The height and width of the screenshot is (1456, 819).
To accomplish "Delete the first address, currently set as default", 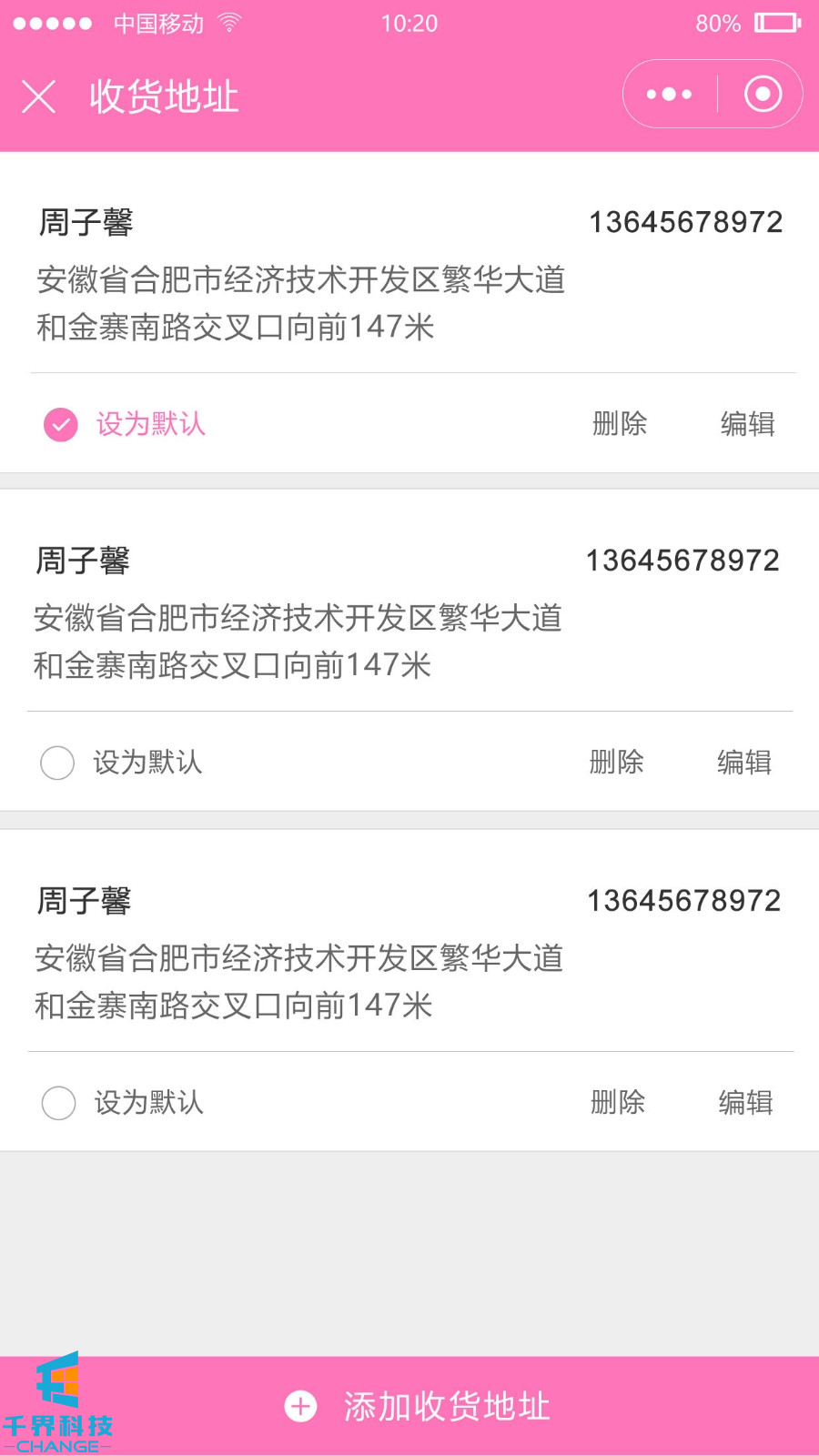I will (x=619, y=424).
